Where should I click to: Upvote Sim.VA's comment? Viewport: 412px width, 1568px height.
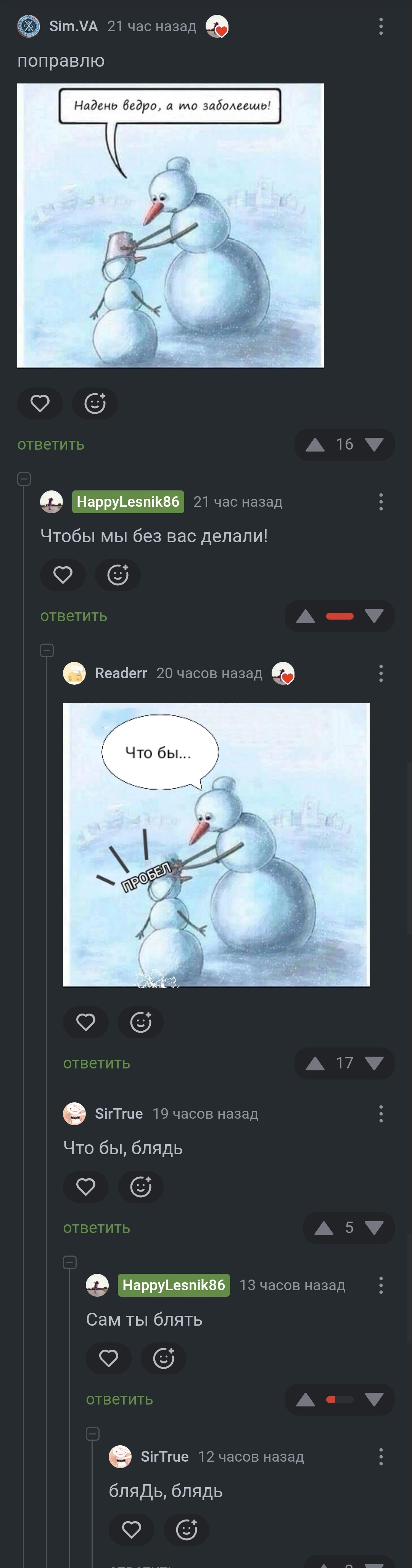pyautogui.click(x=315, y=445)
